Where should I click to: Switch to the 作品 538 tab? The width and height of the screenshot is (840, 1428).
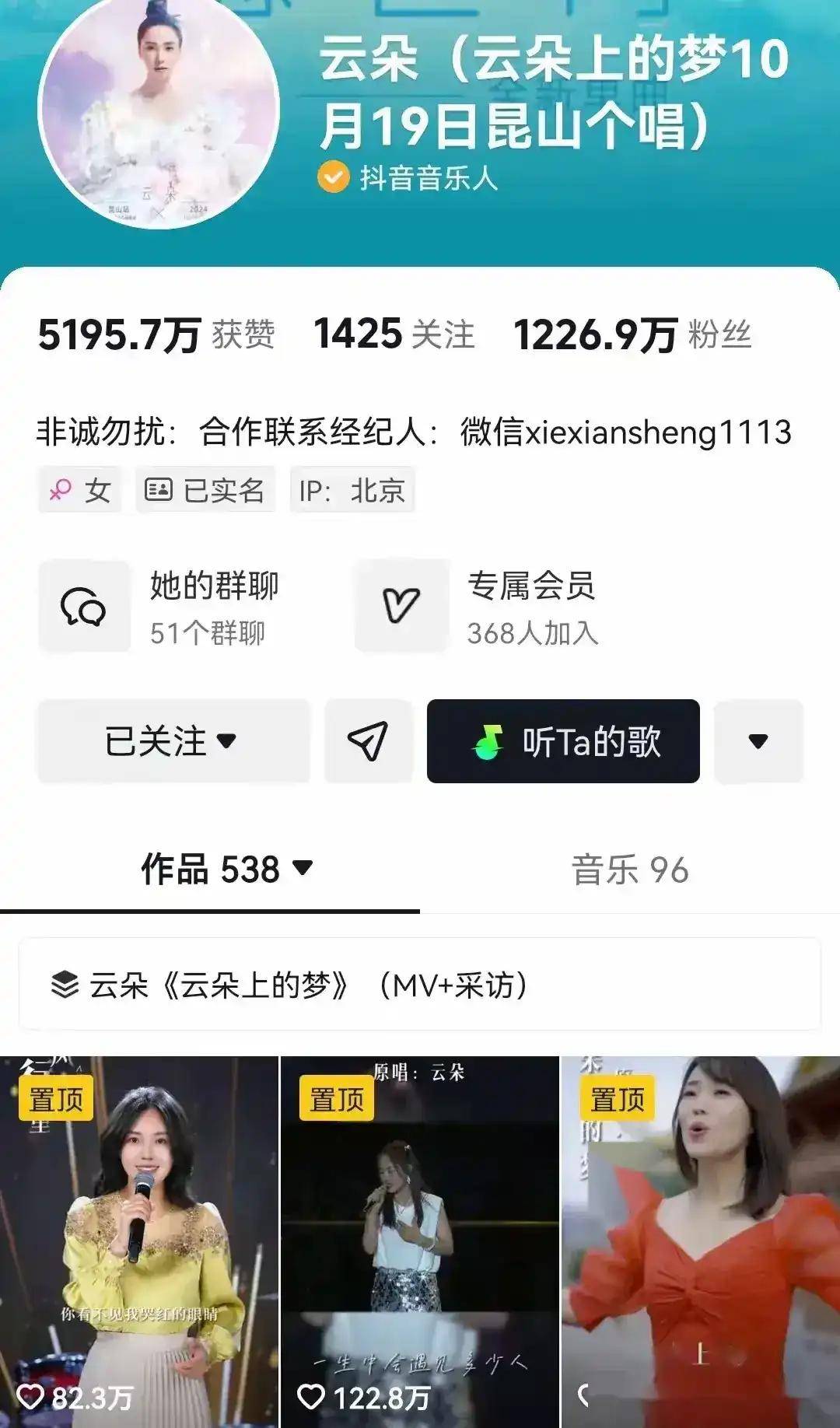226,870
